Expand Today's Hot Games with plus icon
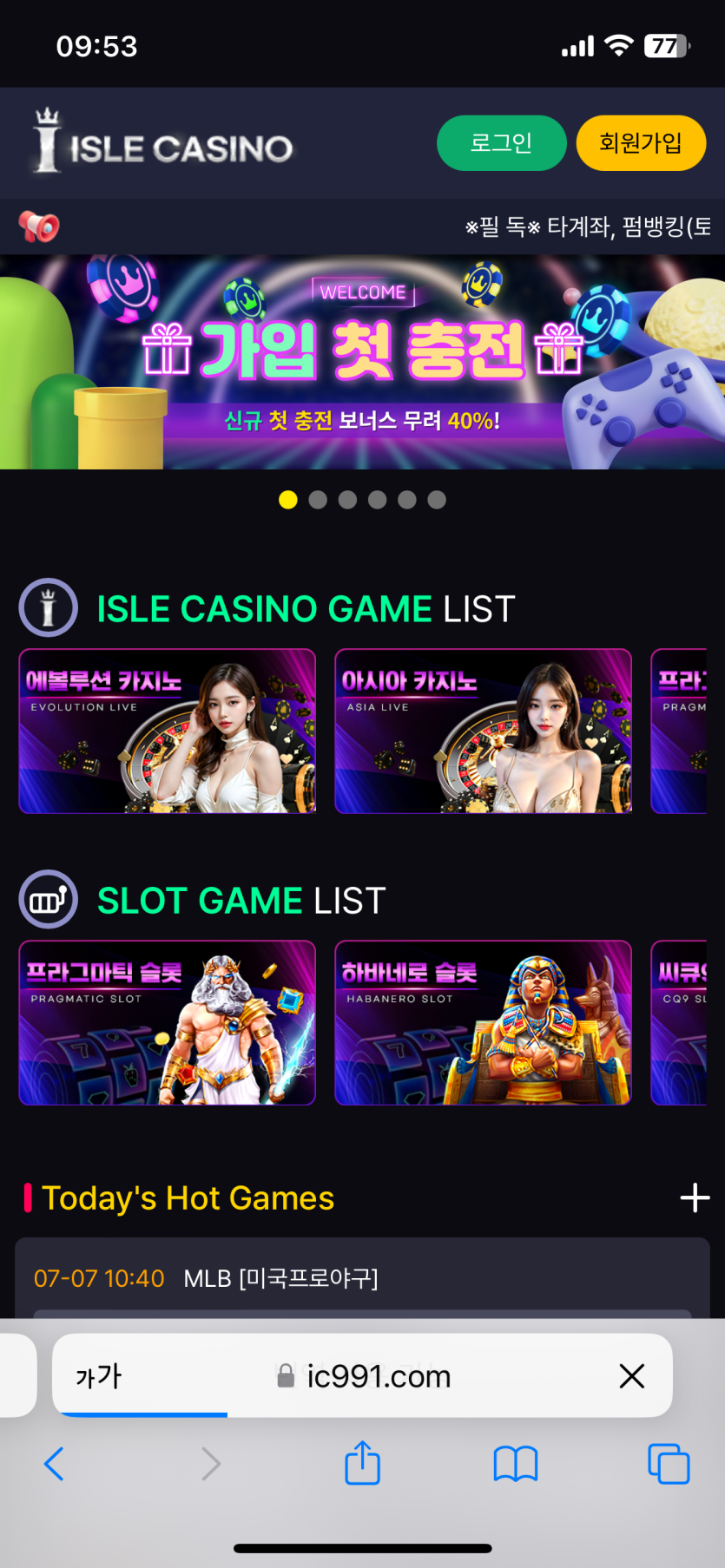Viewport: 725px width, 1568px height. pyautogui.click(x=695, y=1197)
